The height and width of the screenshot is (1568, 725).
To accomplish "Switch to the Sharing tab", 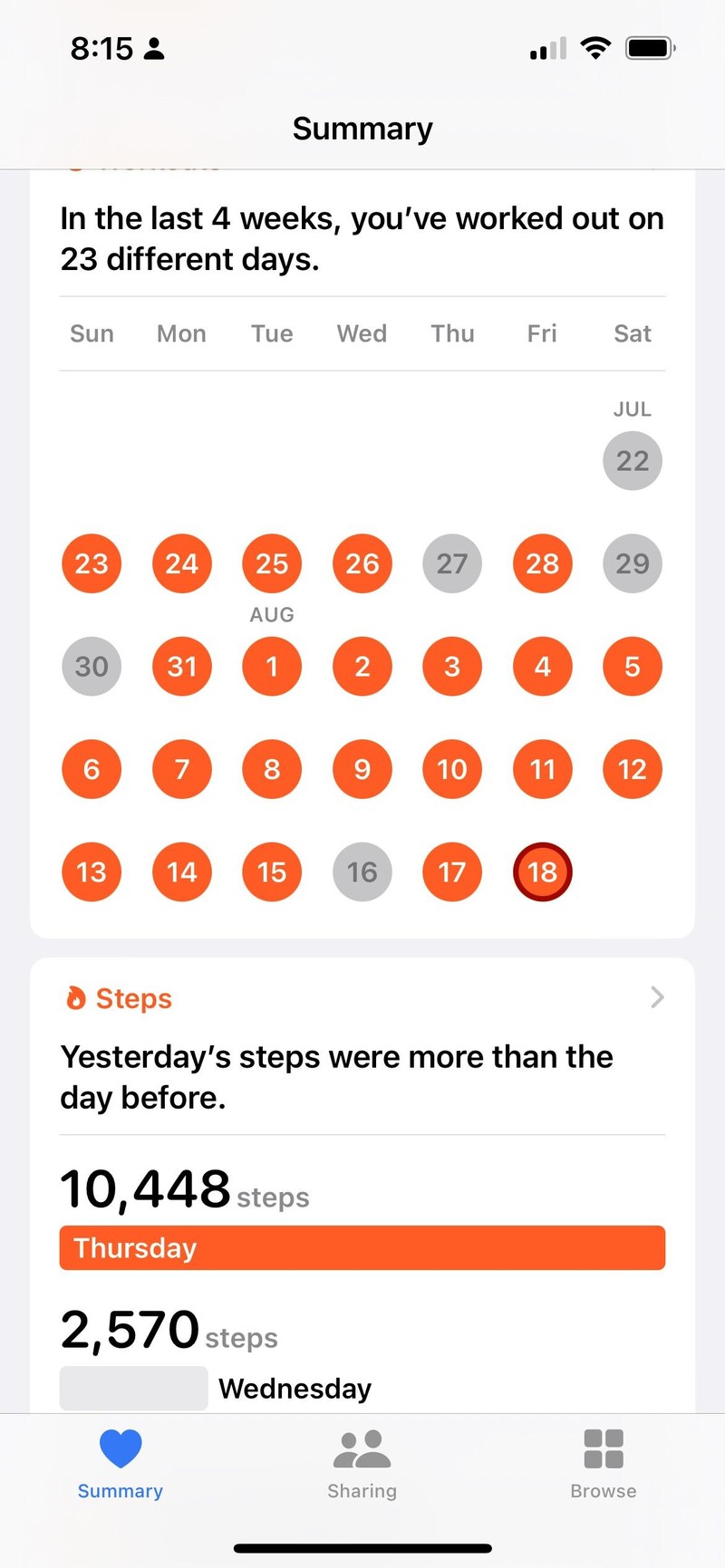I will (362, 1464).
